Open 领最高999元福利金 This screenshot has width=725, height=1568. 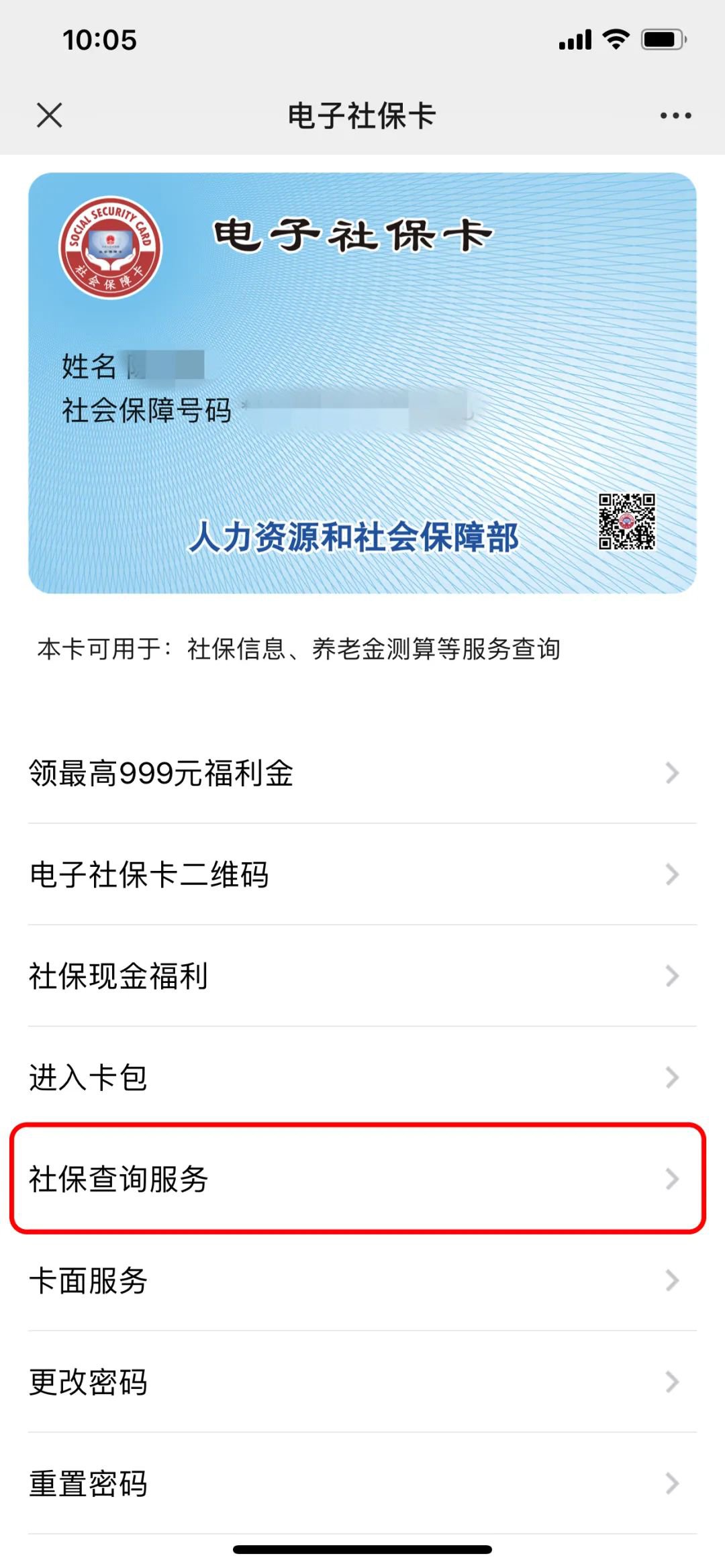[x=362, y=773]
